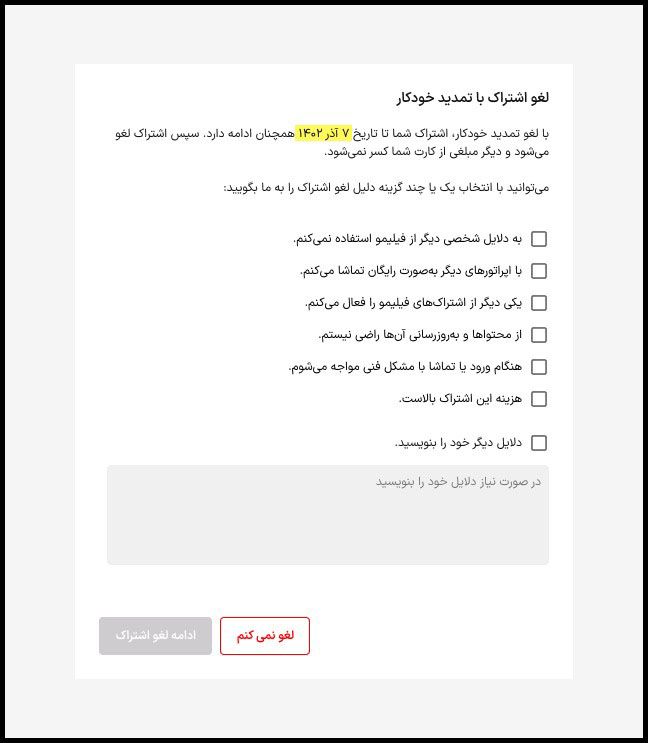Screen dimensions: 648x743
Task: Check 'به دلایل شخصی دیگر از فیلیمو استفاده نمی‌کنم'
Action: click(x=539, y=239)
